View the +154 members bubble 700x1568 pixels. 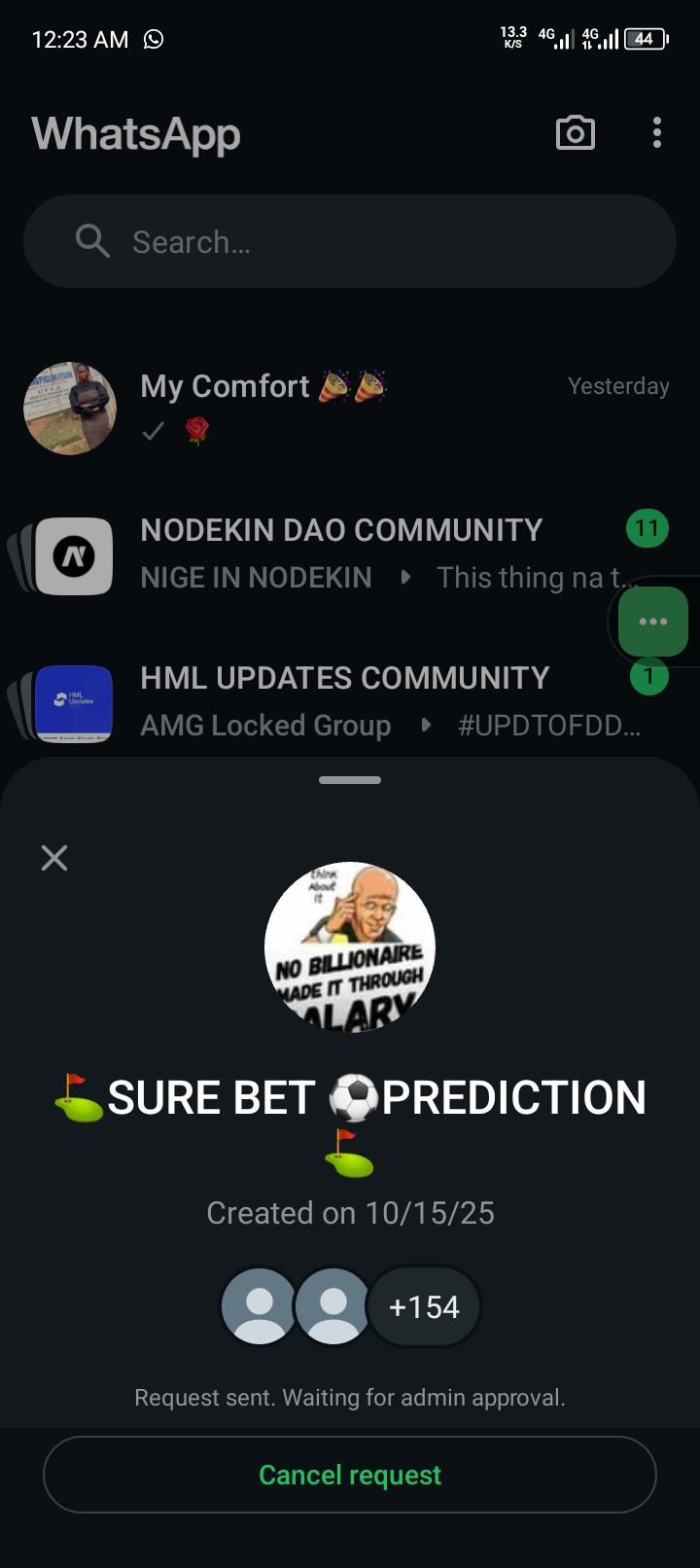[424, 1306]
